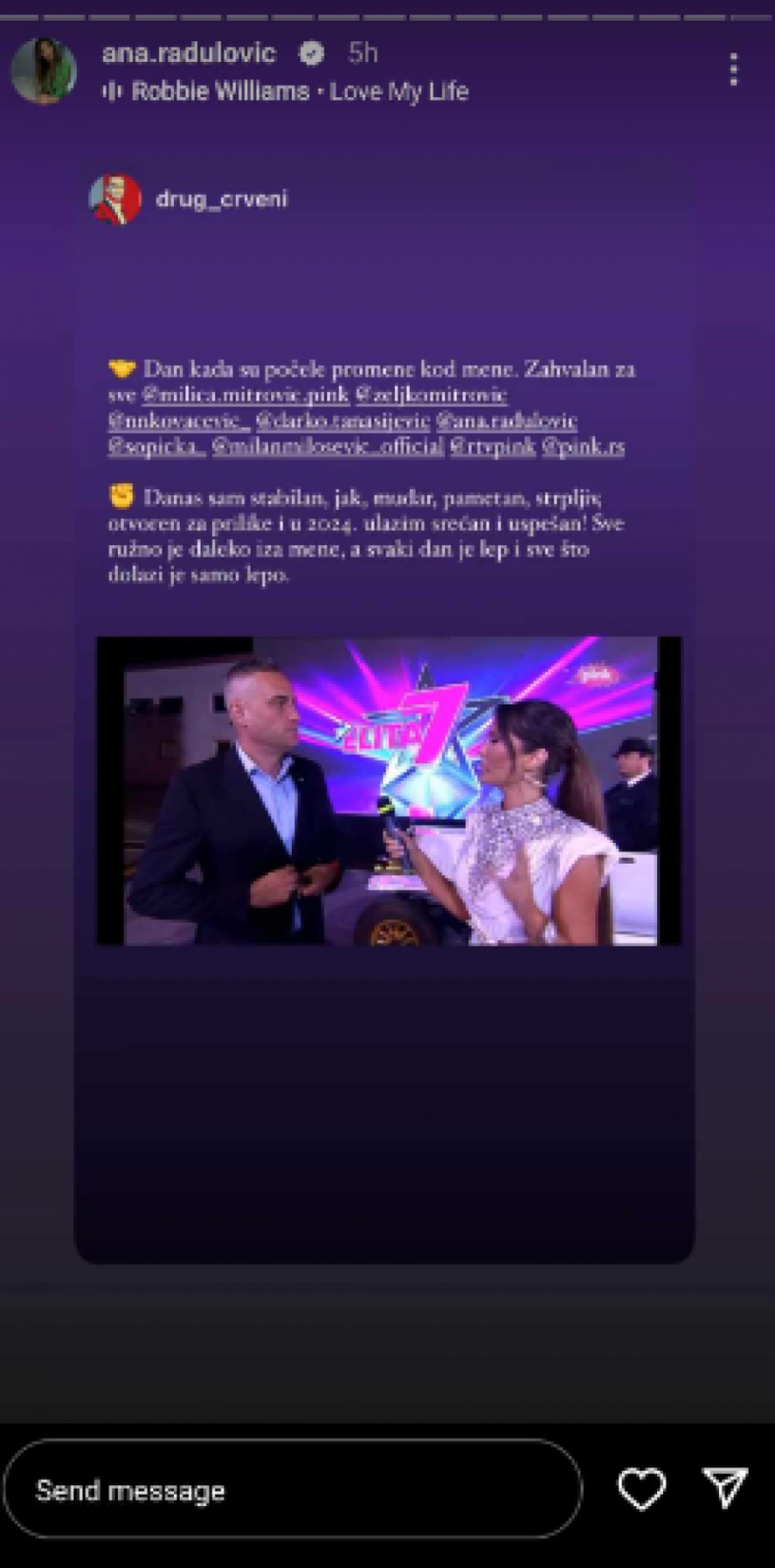Screen dimensions: 775x1568
Task: Like this story with the heart
Action: [642, 1489]
